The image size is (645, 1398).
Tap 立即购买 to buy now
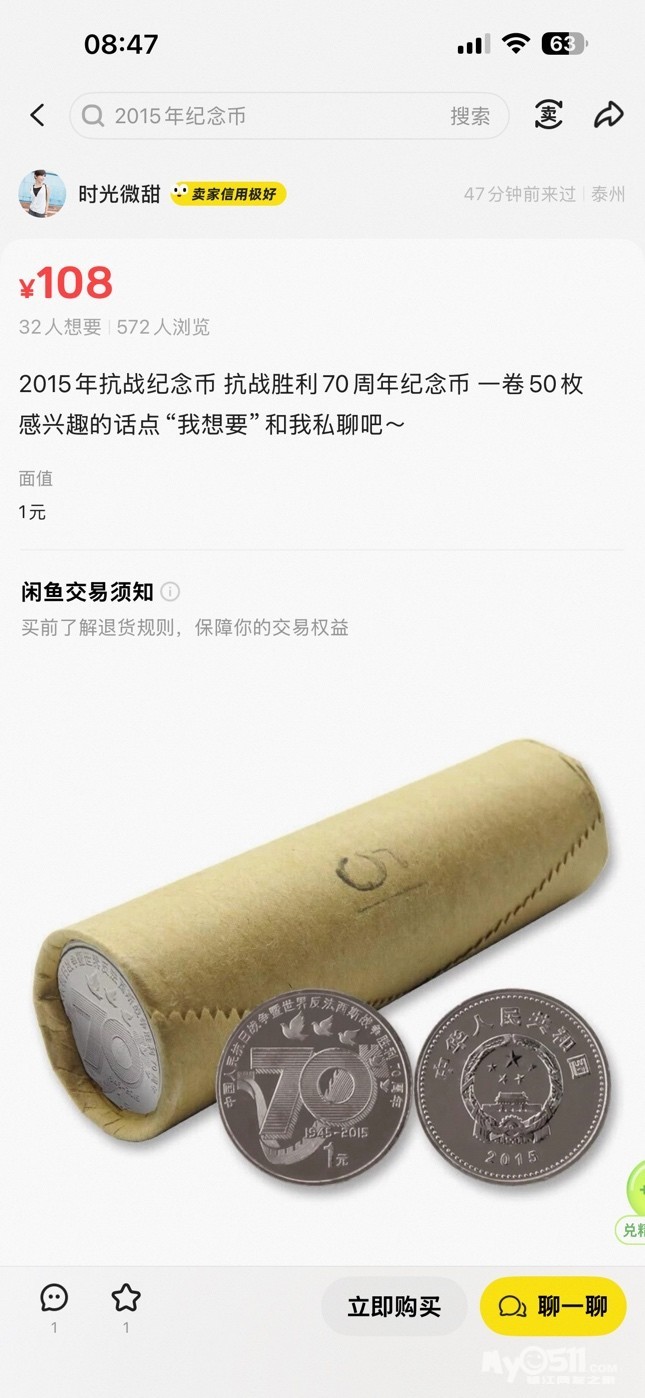(394, 1306)
